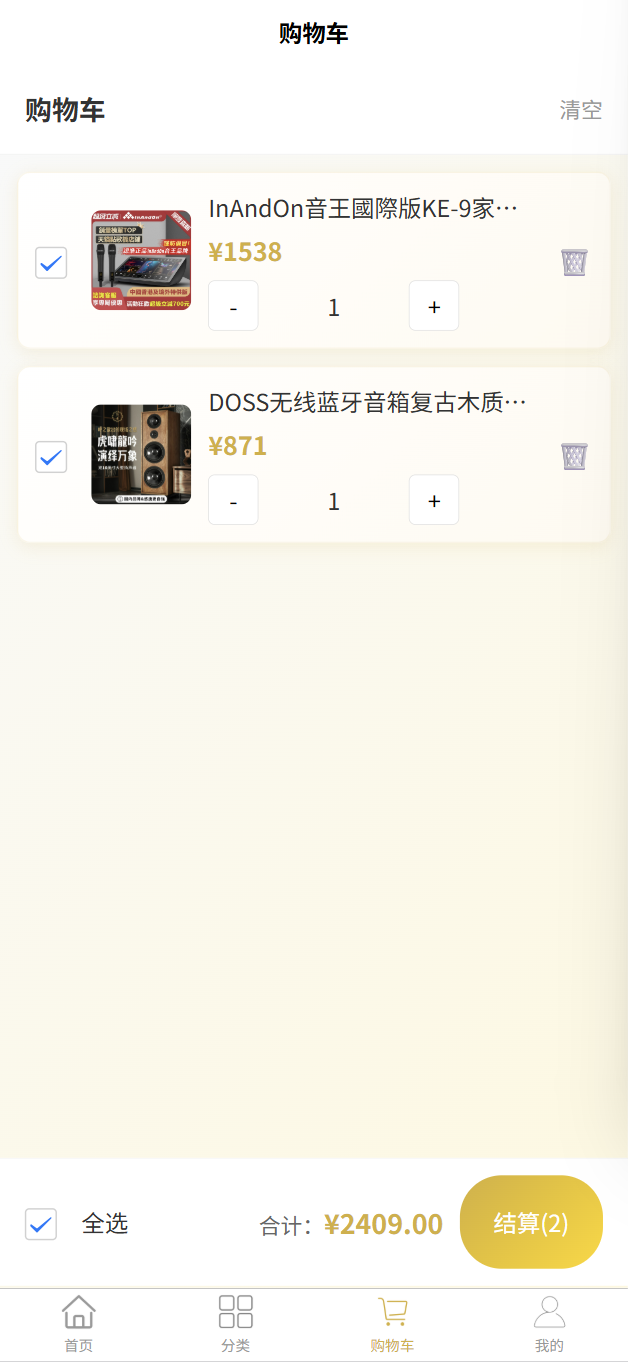628x1362 pixels.
Task: Open the 我的 profile tab
Action: tap(549, 1324)
